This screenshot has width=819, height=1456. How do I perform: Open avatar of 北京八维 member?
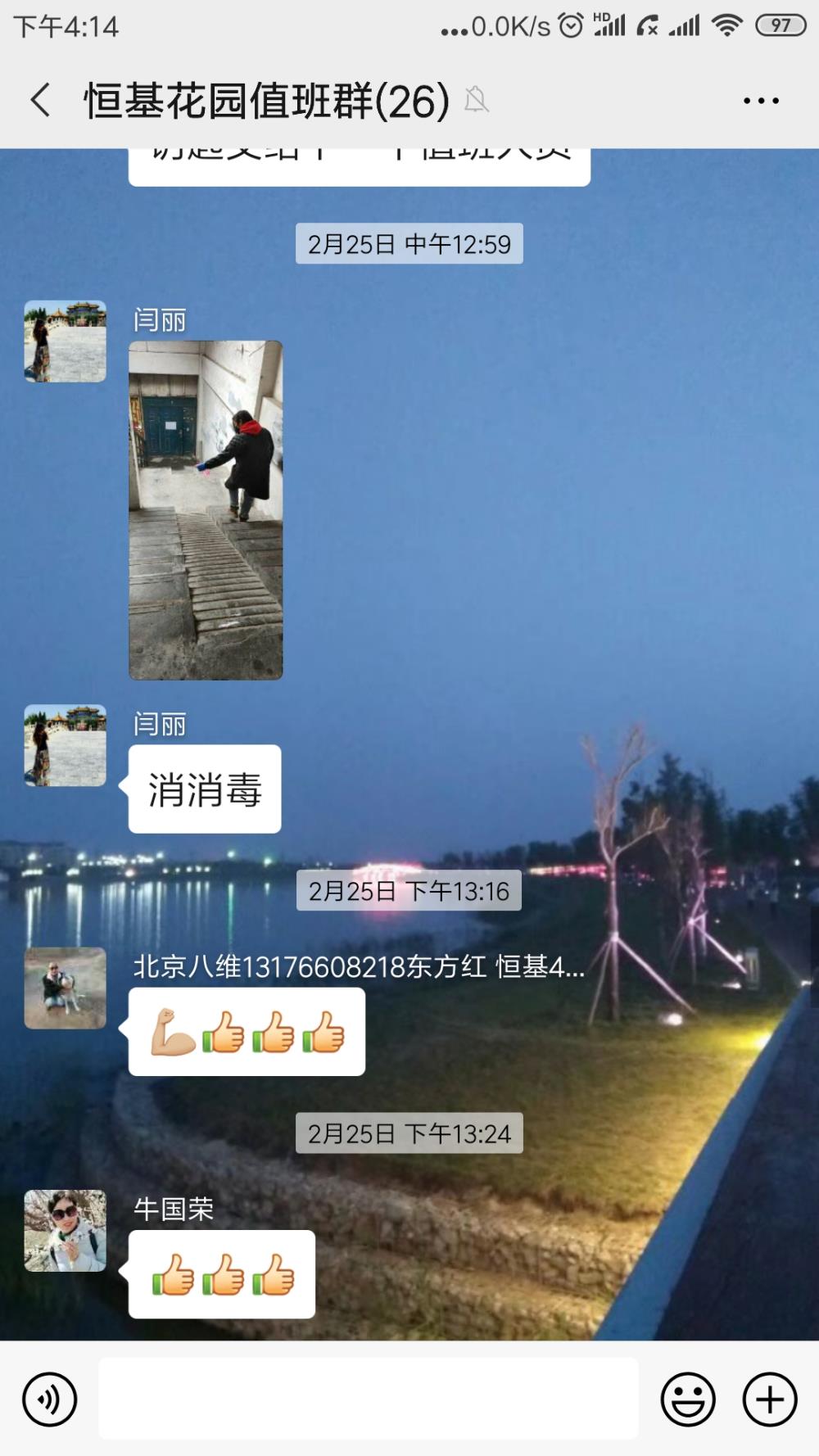66,988
